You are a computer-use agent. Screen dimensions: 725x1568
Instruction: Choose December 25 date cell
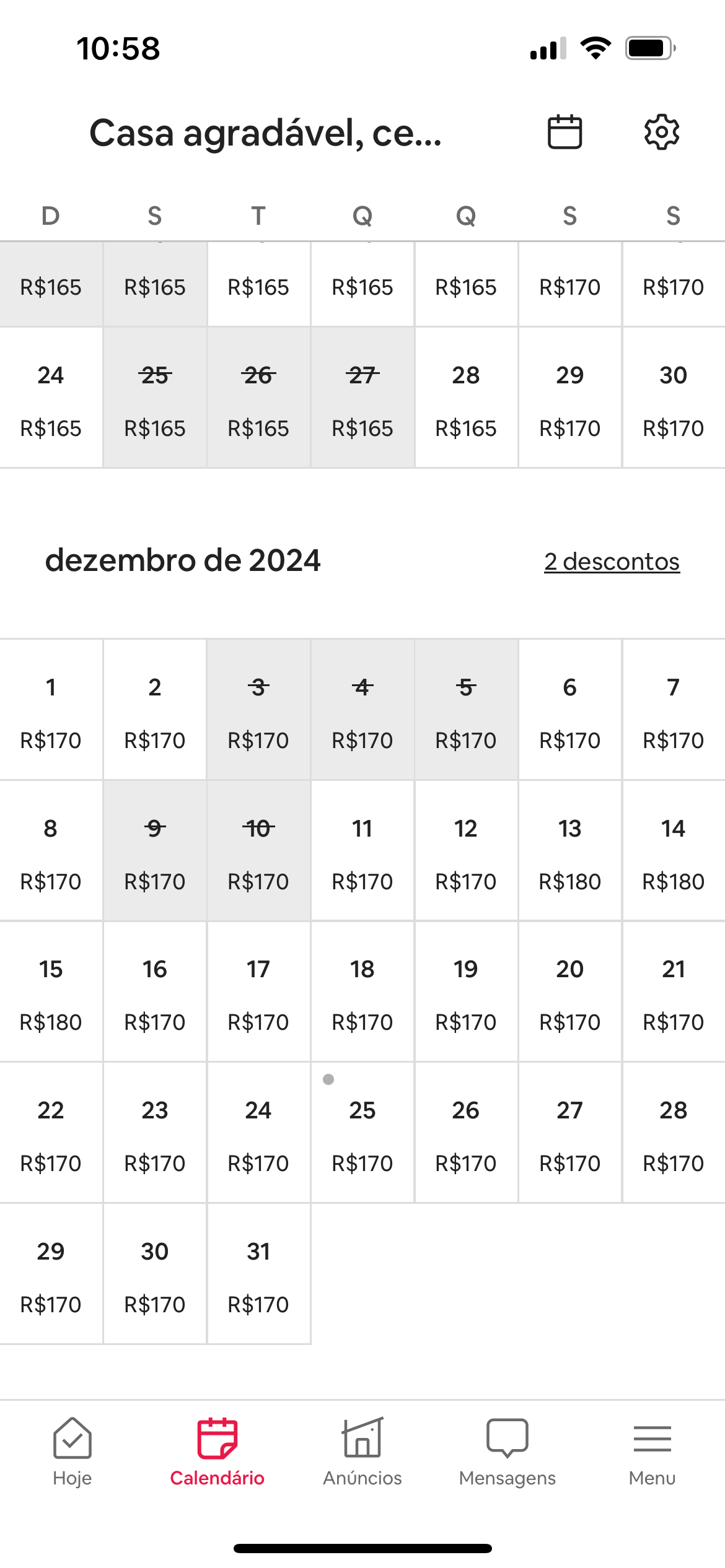click(x=362, y=1133)
